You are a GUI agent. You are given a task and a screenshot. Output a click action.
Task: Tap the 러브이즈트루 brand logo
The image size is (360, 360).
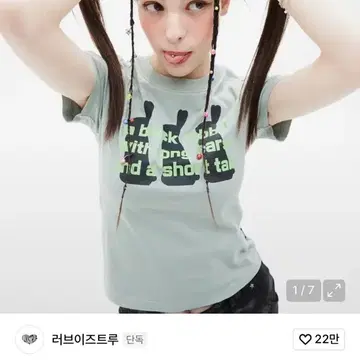[x=30, y=339]
